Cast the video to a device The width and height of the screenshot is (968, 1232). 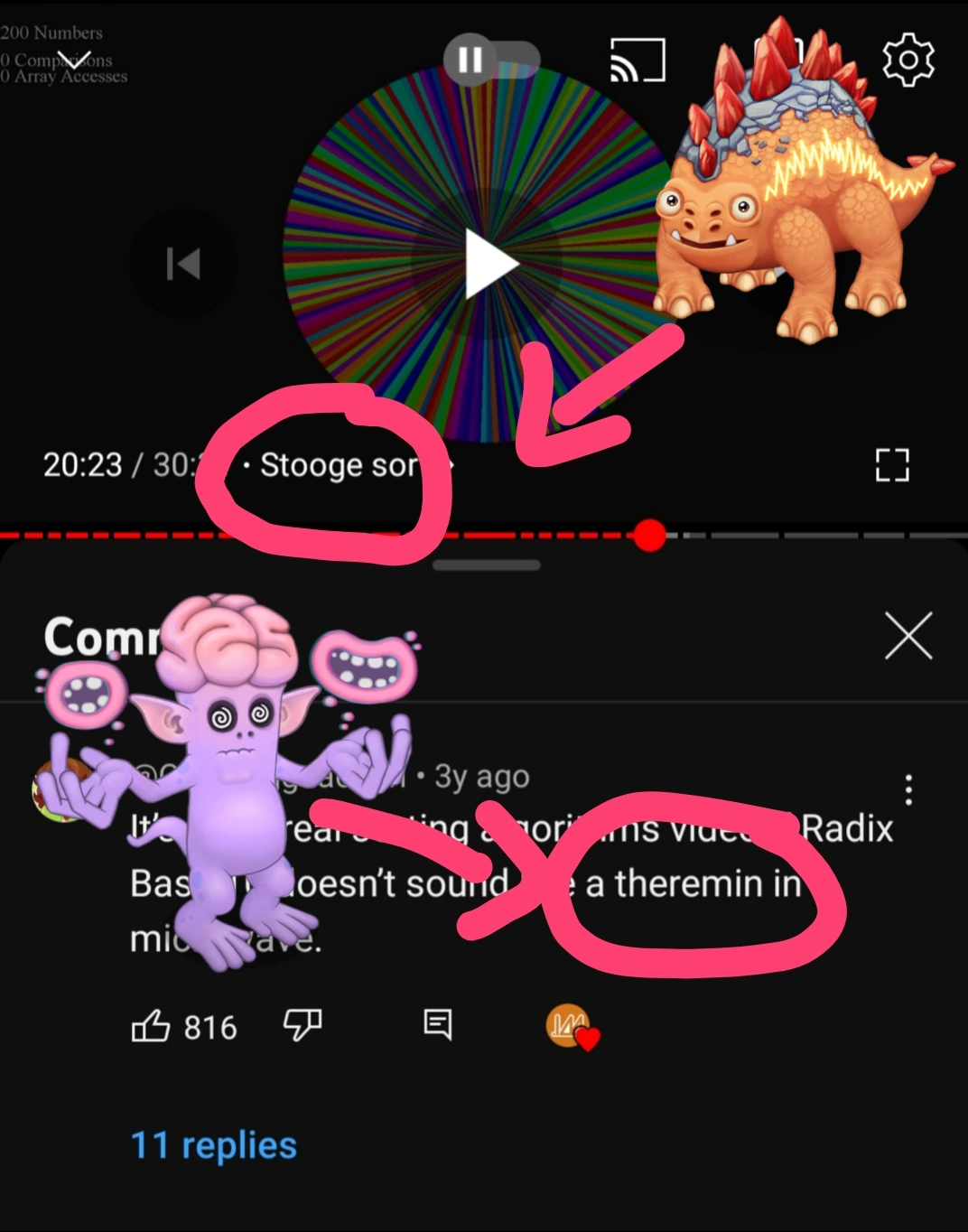638,61
